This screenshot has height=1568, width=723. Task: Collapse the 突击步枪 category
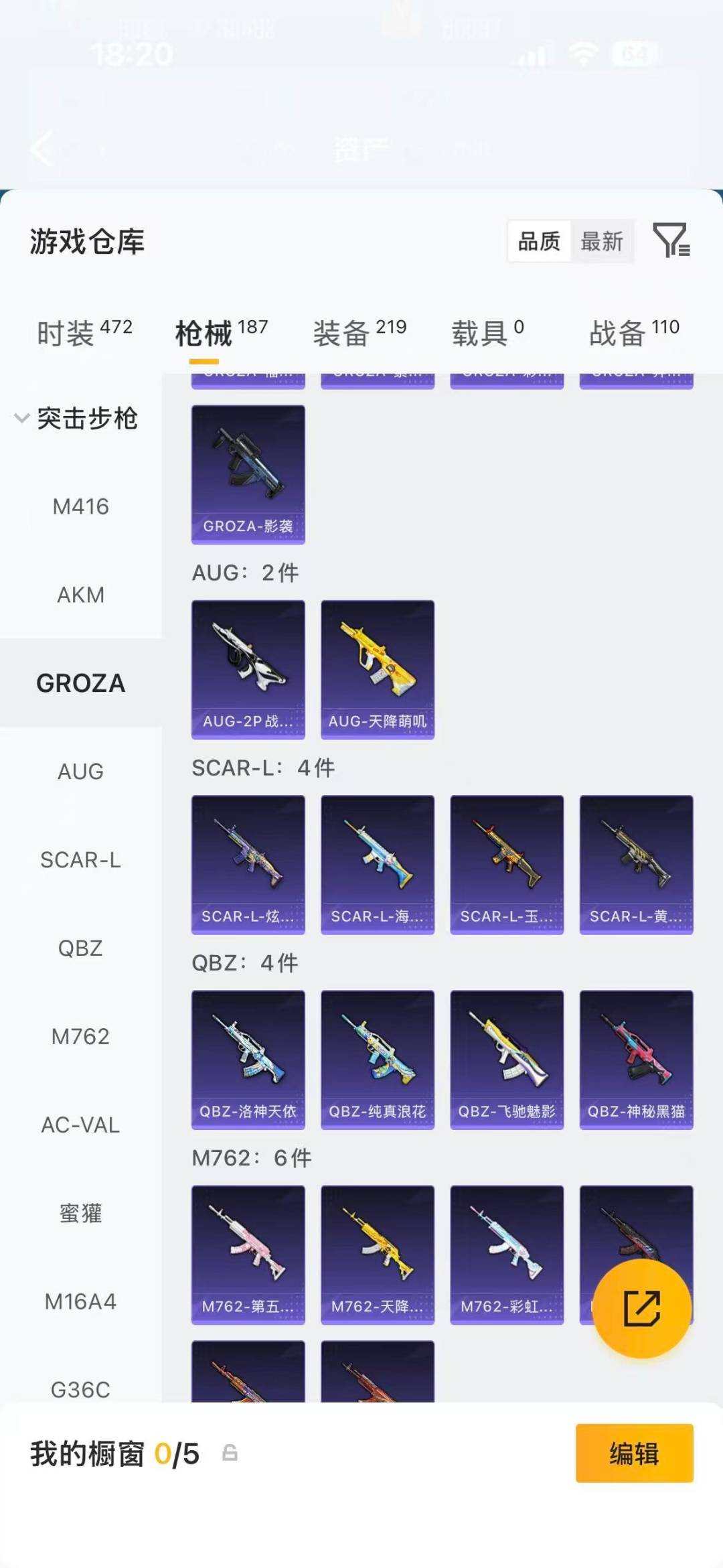click(x=77, y=419)
